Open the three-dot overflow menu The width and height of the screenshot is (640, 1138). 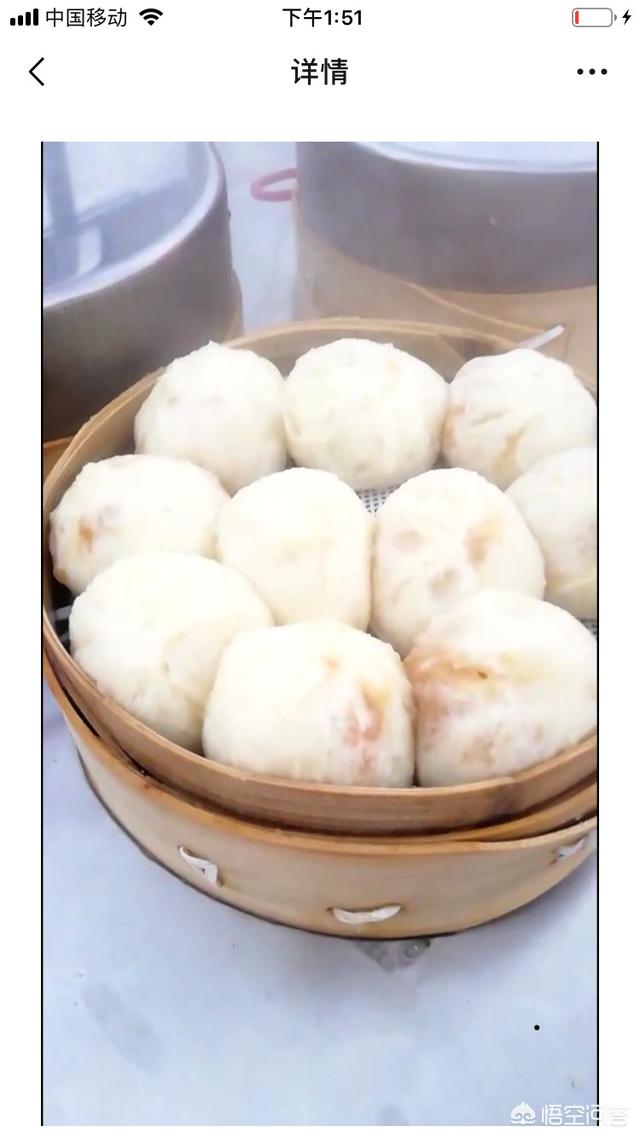pyautogui.click(x=591, y=72)
